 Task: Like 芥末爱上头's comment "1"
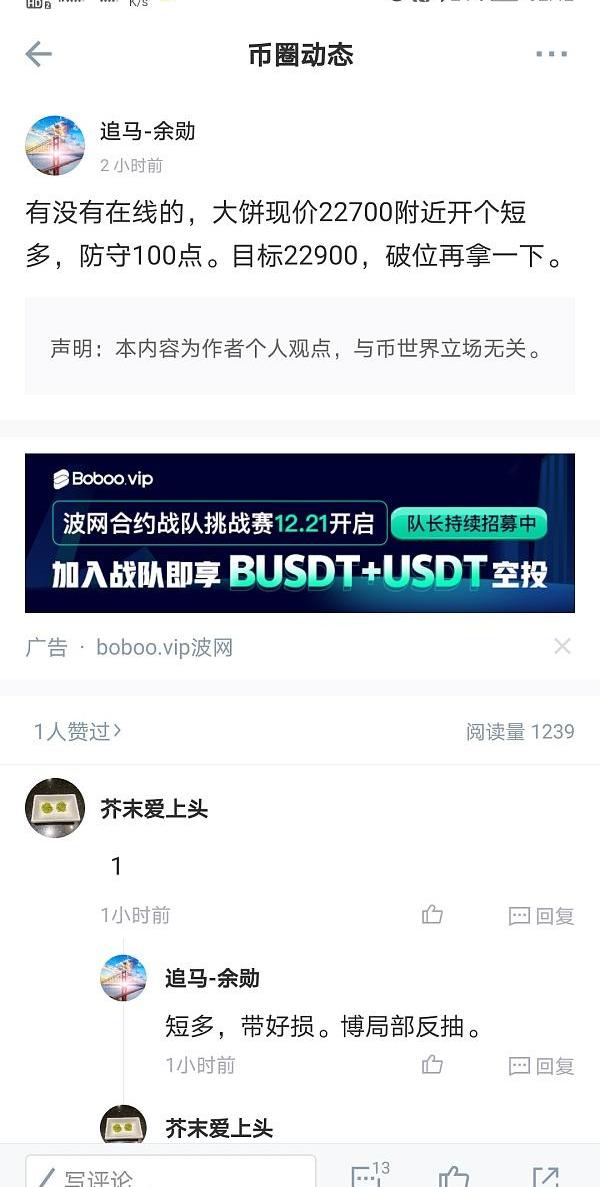pos(432,914)
